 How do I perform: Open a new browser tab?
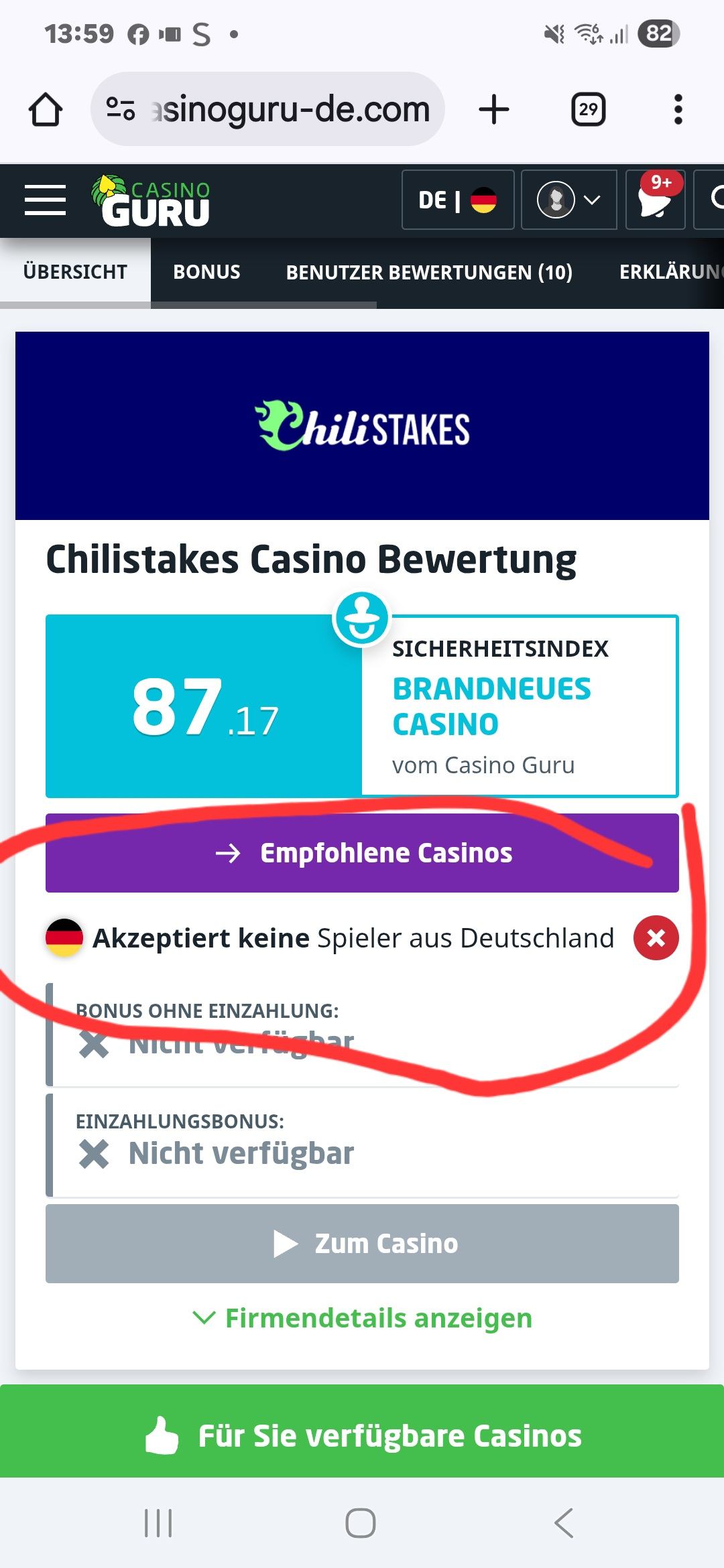(x=494, y=109)
